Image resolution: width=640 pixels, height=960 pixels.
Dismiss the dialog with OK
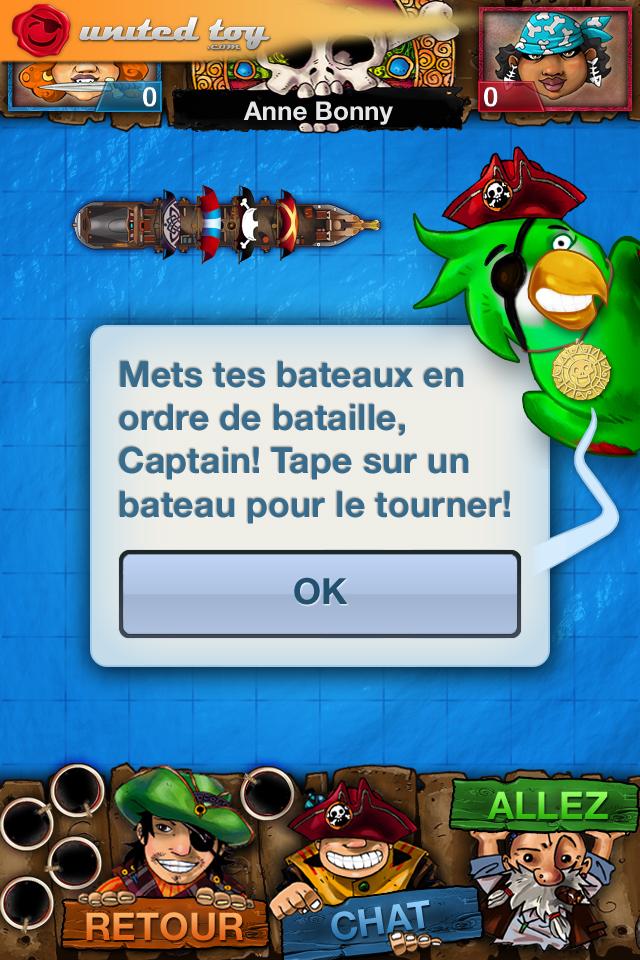point(320,593)
